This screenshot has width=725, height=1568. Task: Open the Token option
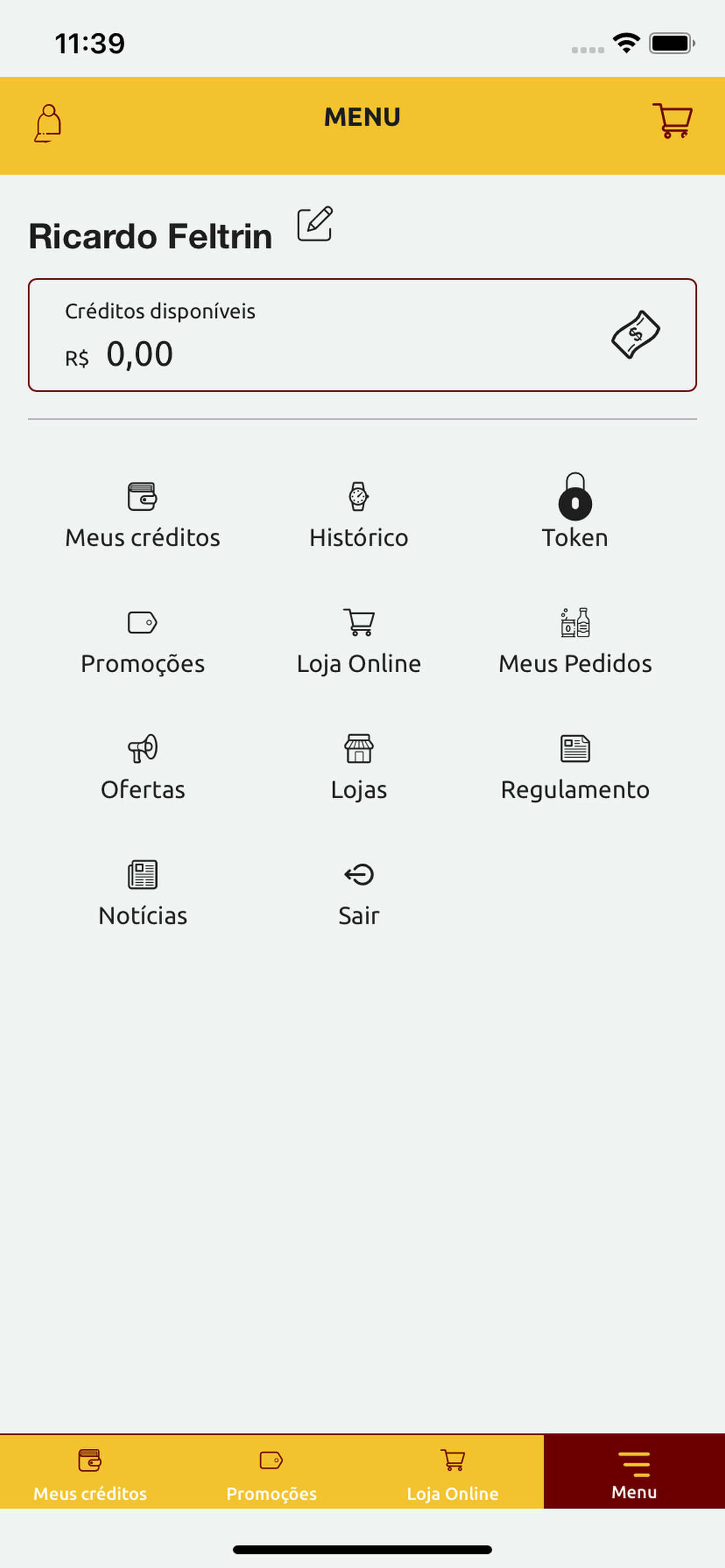(x=575, y=512)
